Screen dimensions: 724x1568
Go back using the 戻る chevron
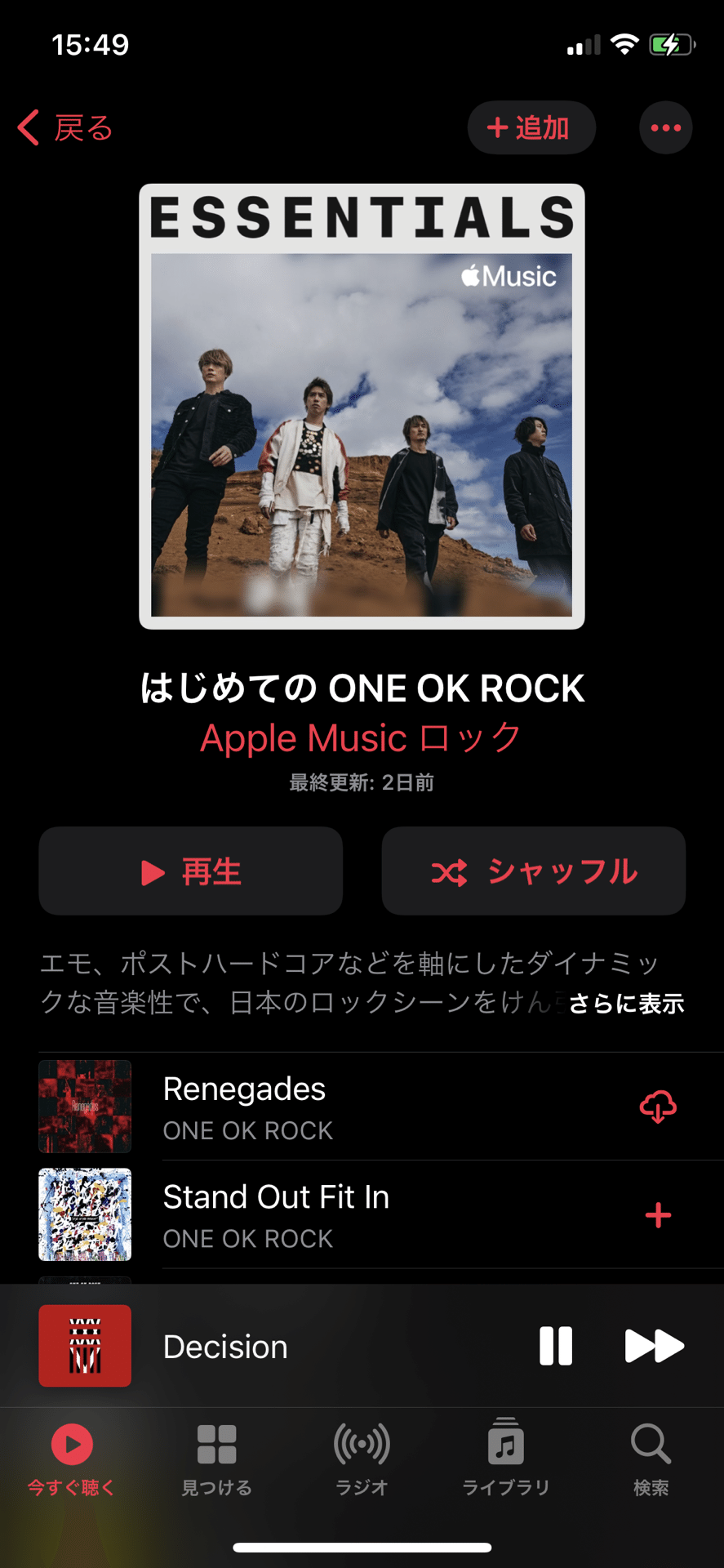pyautogui.click(x=64, y=127)
